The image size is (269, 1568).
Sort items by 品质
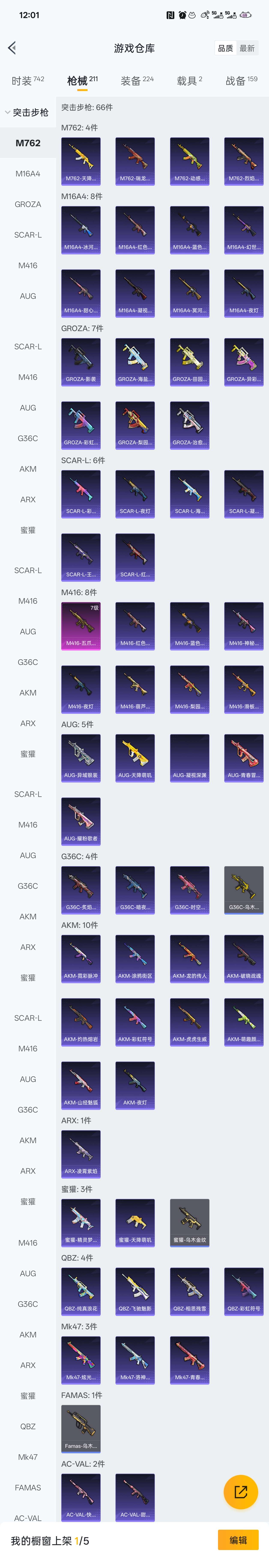click(x=225, y=48)
